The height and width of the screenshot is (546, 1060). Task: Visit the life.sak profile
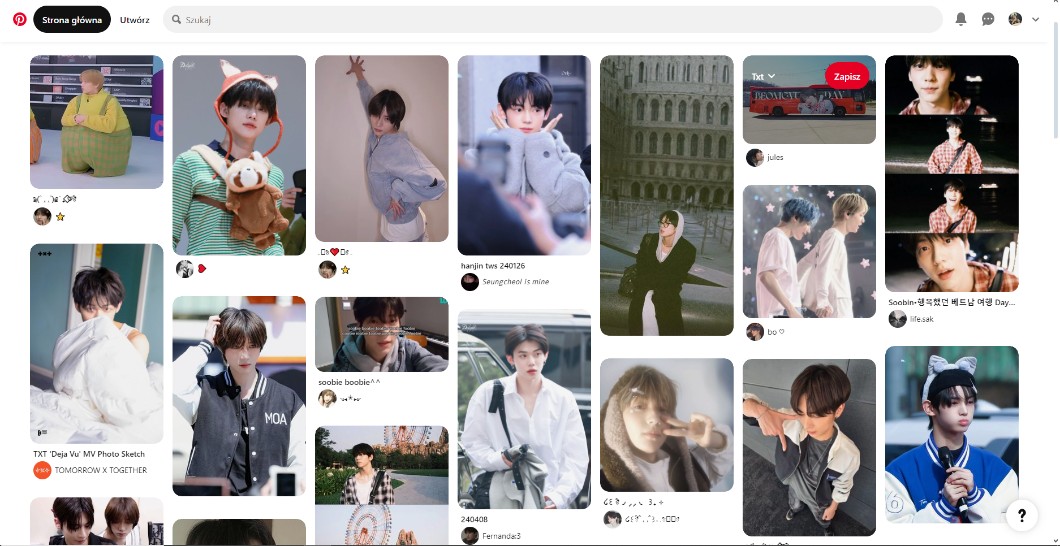point(921,319)
